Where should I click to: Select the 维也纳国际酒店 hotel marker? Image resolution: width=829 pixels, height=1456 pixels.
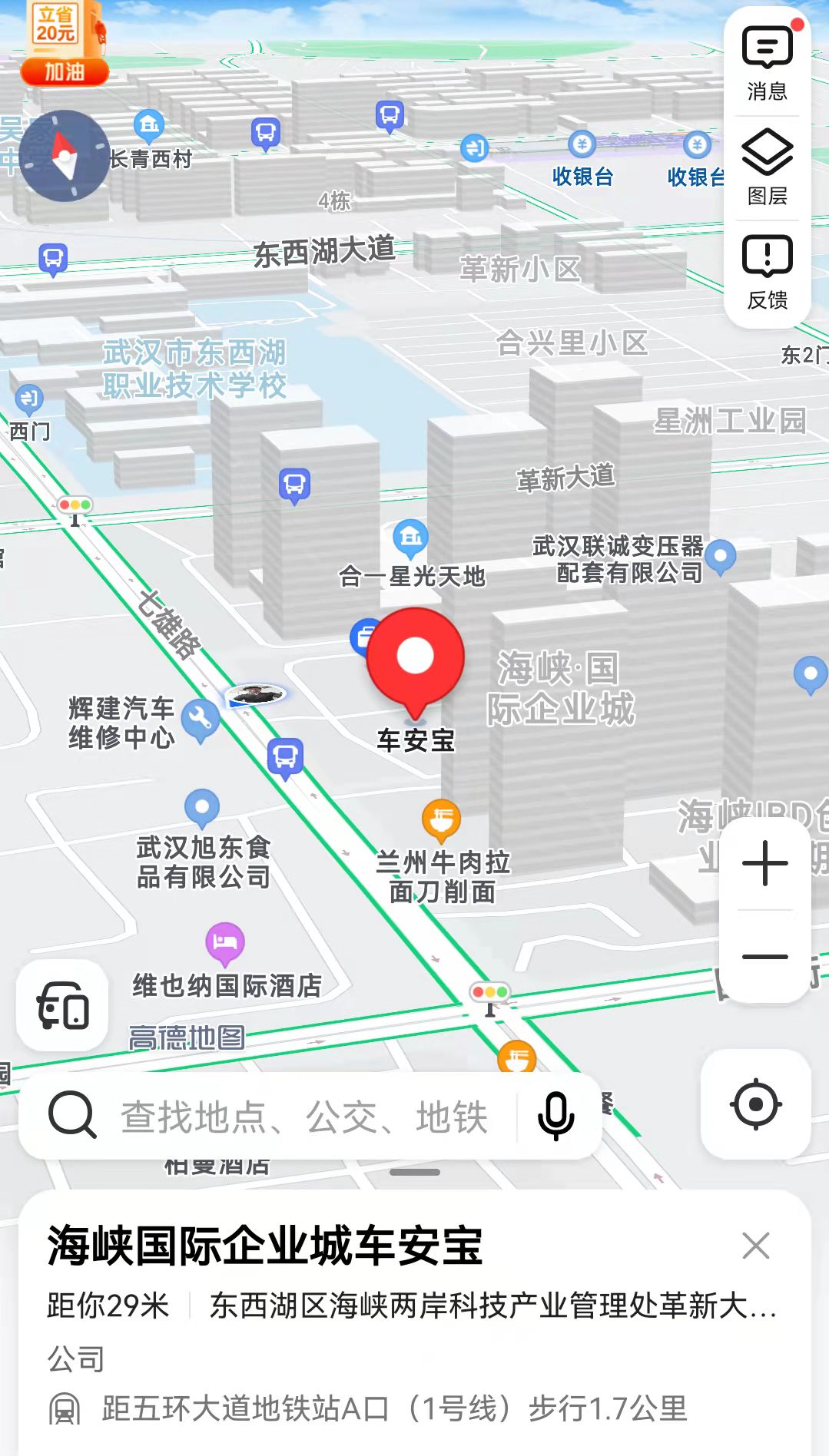click(225, 943)
